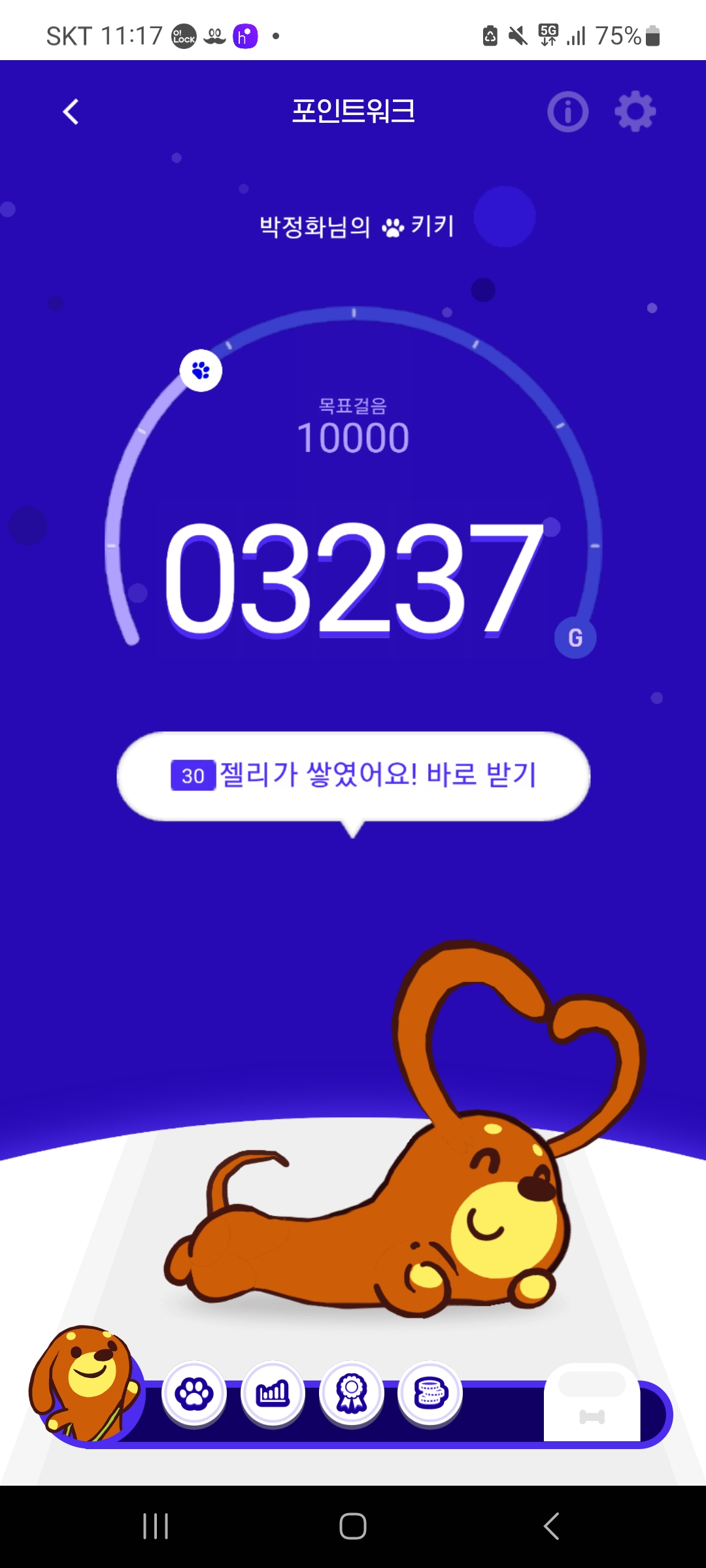Open the info icon
This screenshot has width=706, height=1568.
[x=567, y=112]
